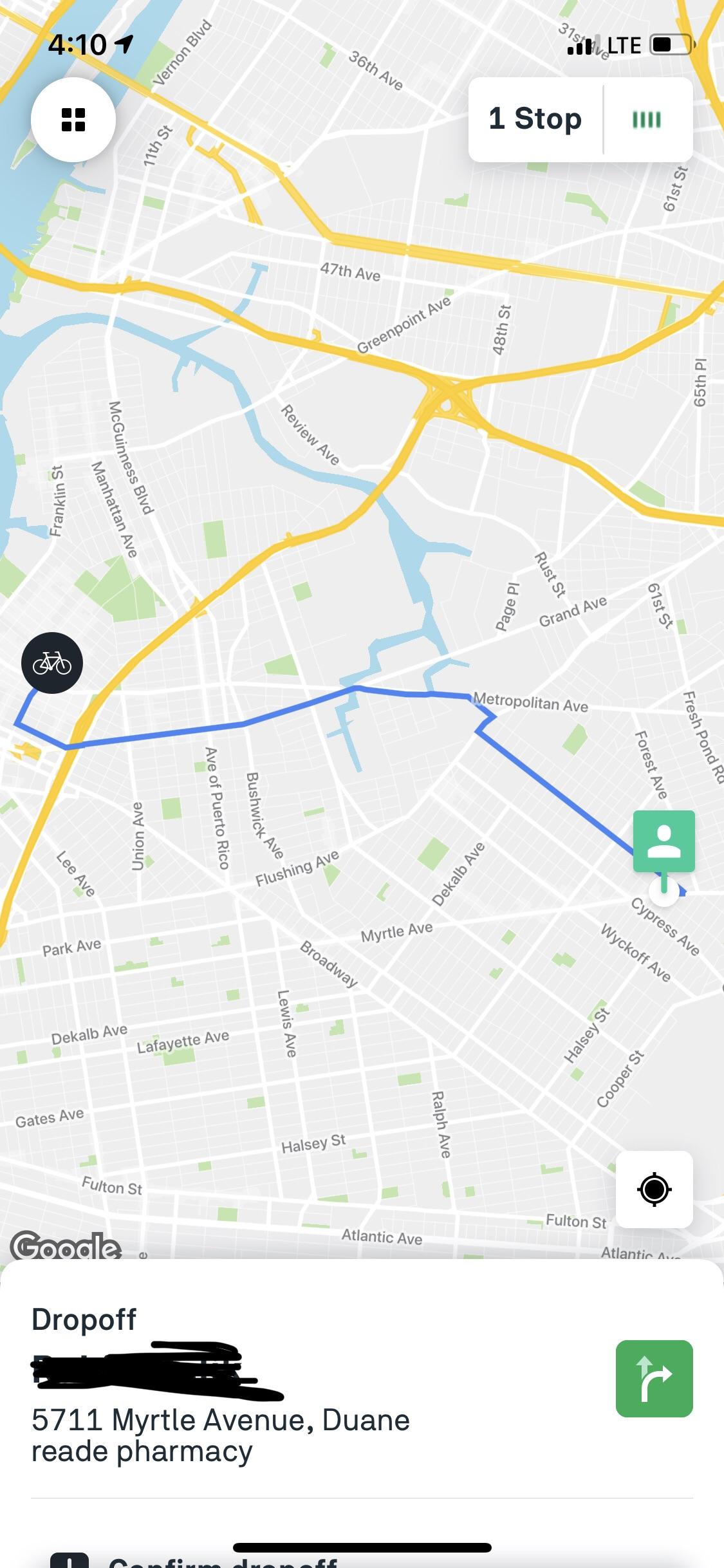
Task: Open the grid menu icon
Action: [x=73, y=120]
